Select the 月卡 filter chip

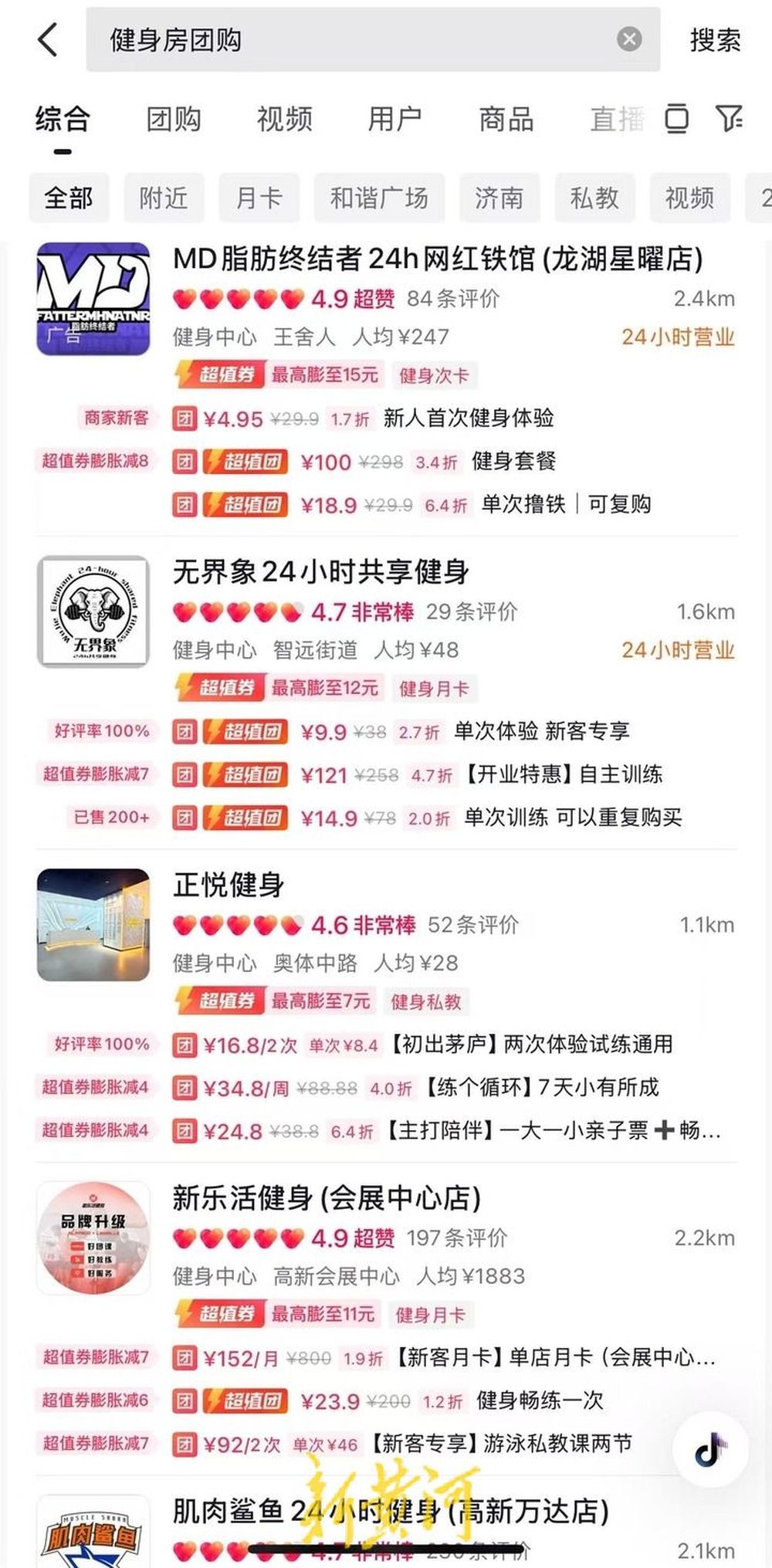pos(259,198)
